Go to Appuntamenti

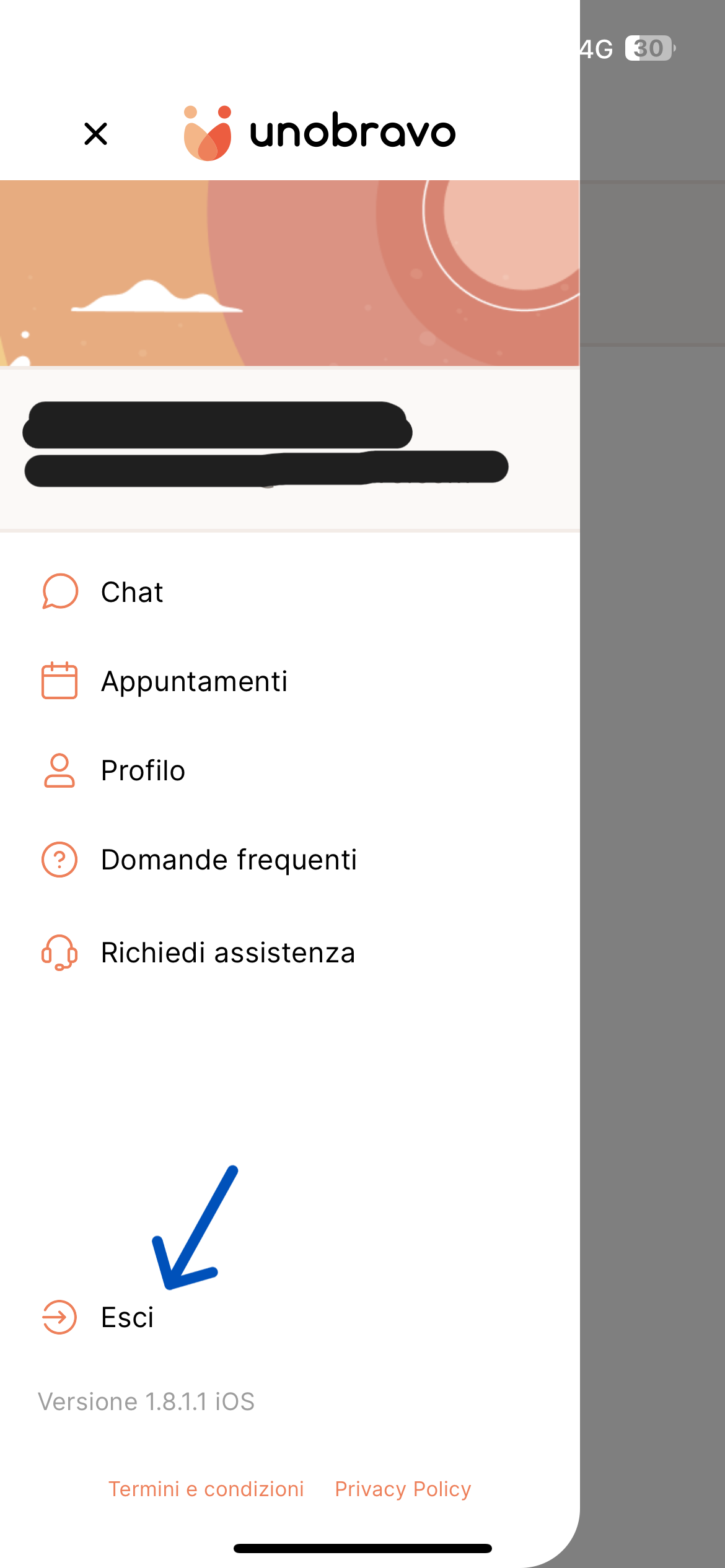pyautogui.click(x=193, y=681)
